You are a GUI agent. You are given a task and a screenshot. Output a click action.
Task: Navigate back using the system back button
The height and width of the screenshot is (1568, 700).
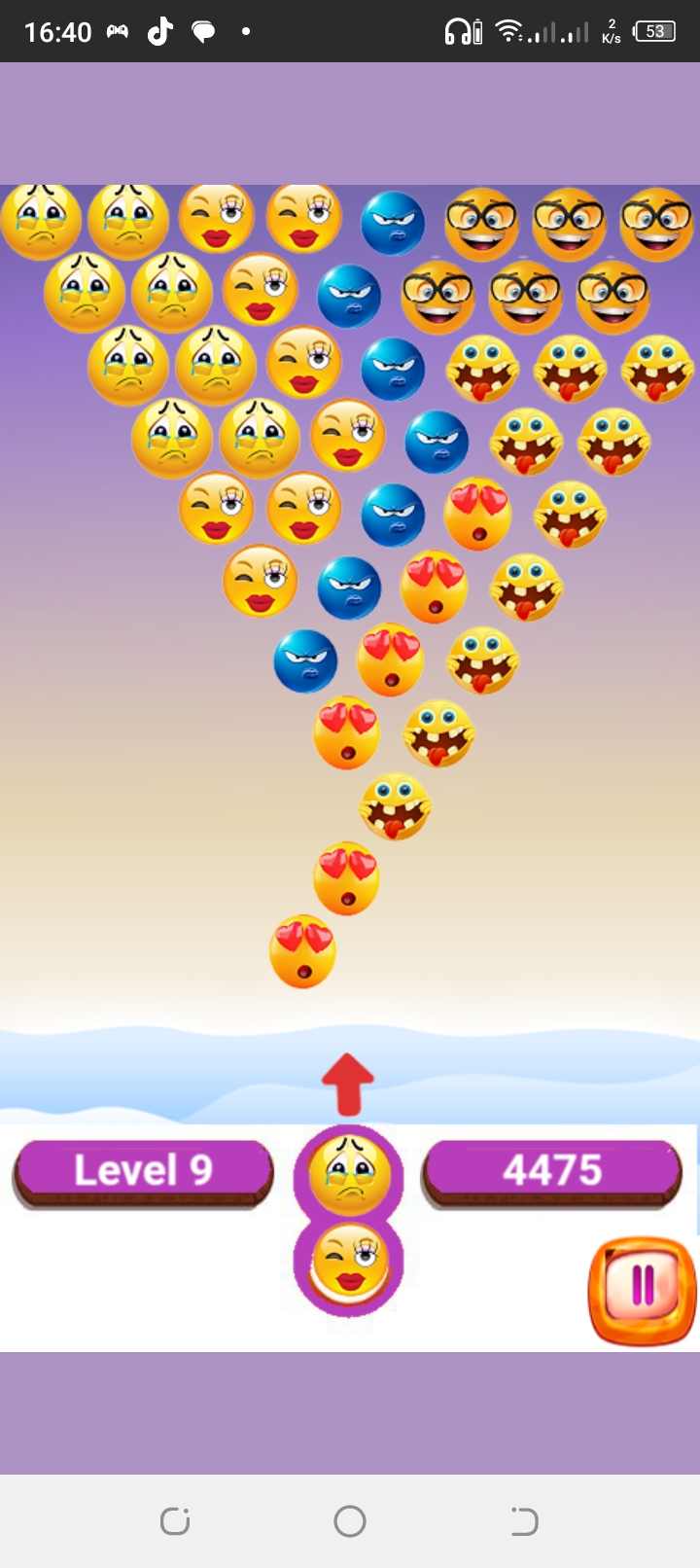(524, 1520)
